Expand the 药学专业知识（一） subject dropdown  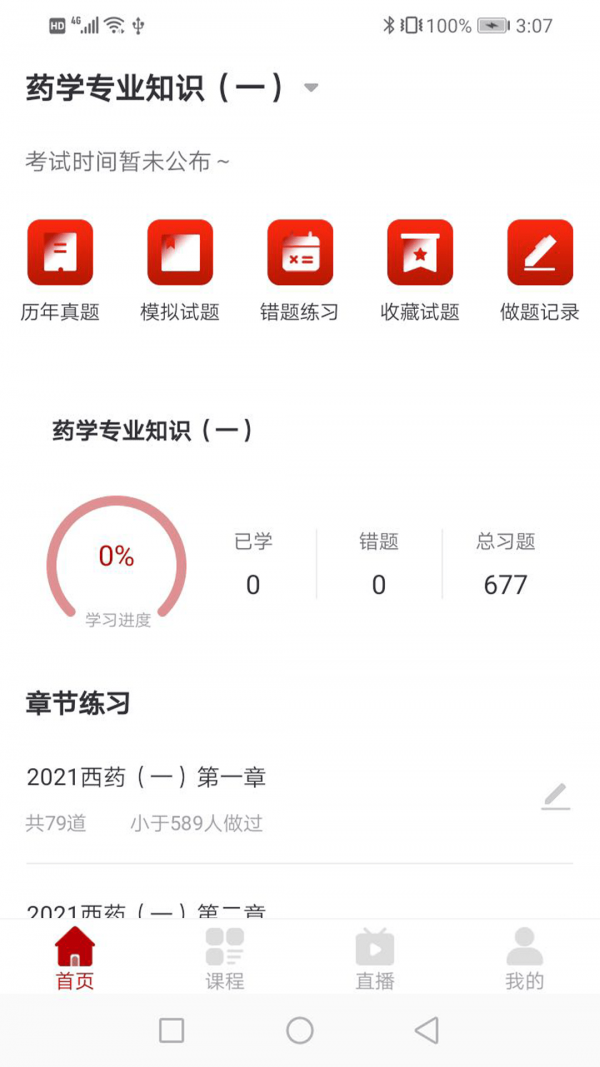311,88
